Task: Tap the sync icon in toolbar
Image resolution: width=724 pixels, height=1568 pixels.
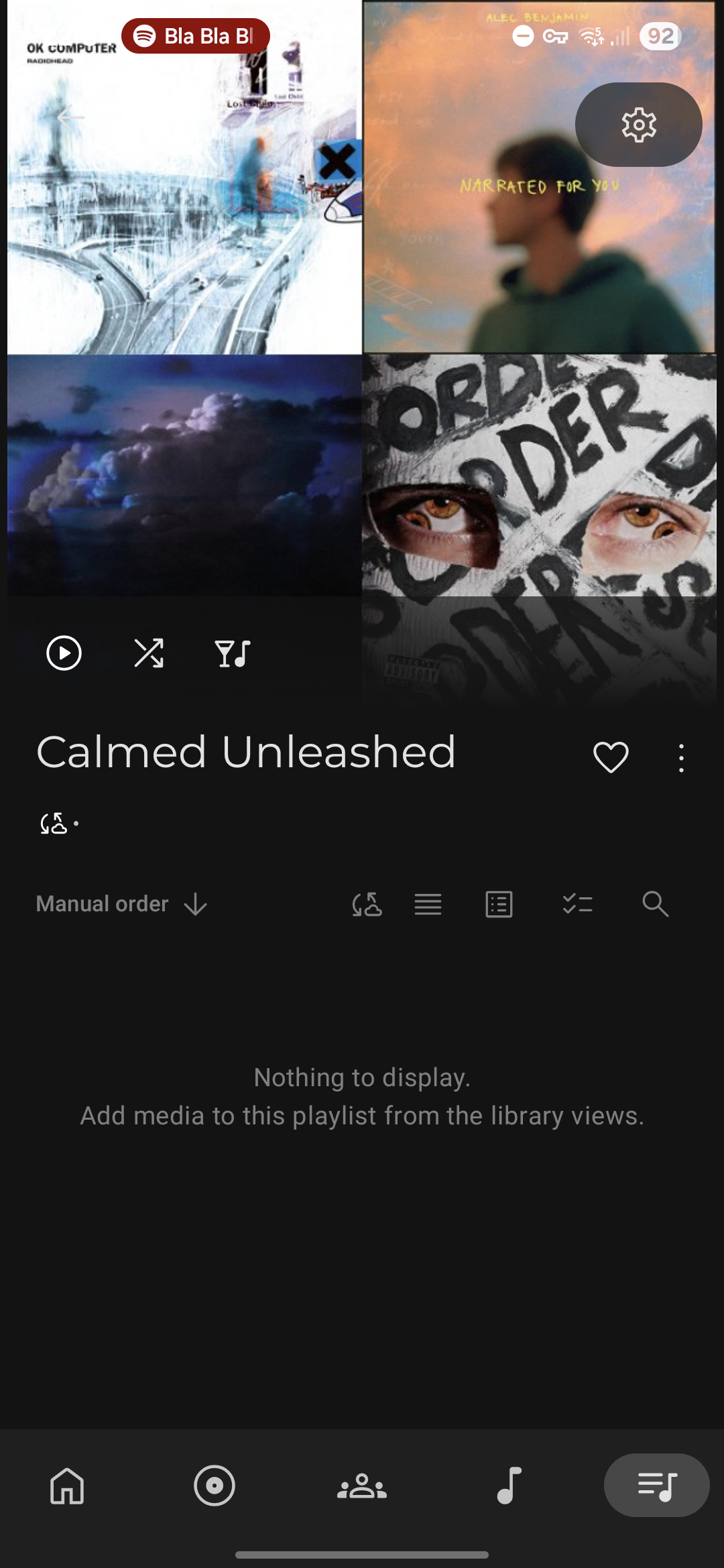Action: [367, 904]
